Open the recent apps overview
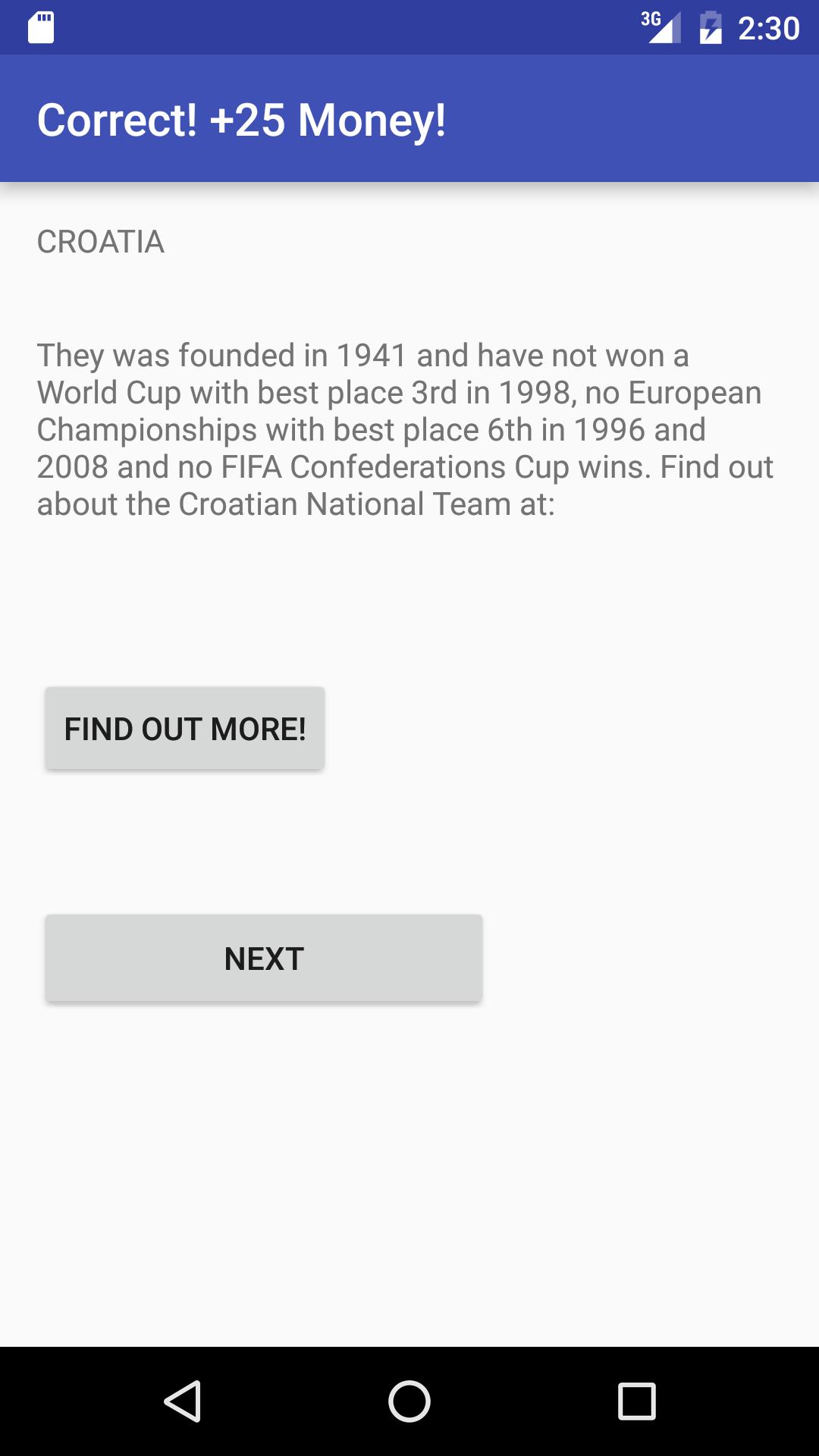 (636, 1401)
